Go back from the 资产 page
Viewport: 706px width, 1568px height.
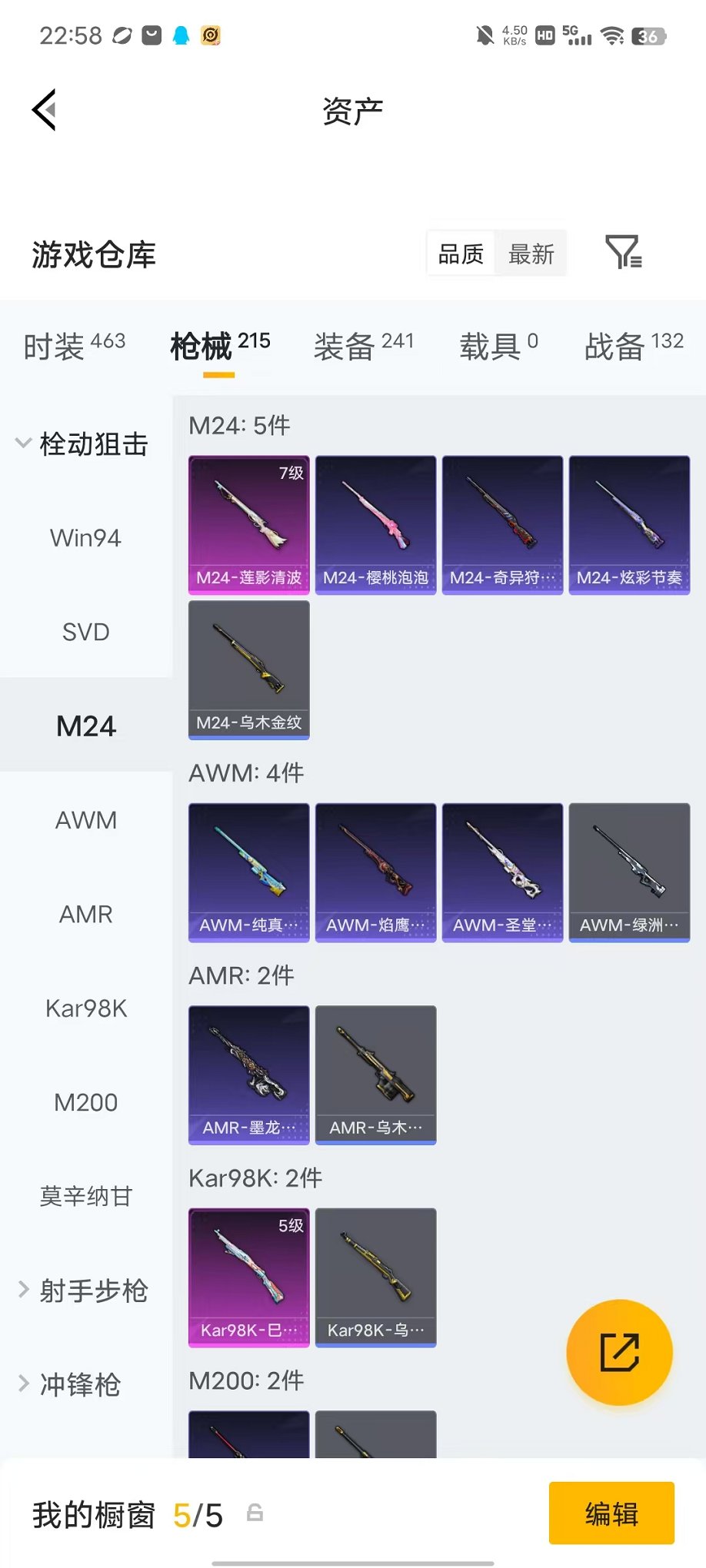point(44,110)
